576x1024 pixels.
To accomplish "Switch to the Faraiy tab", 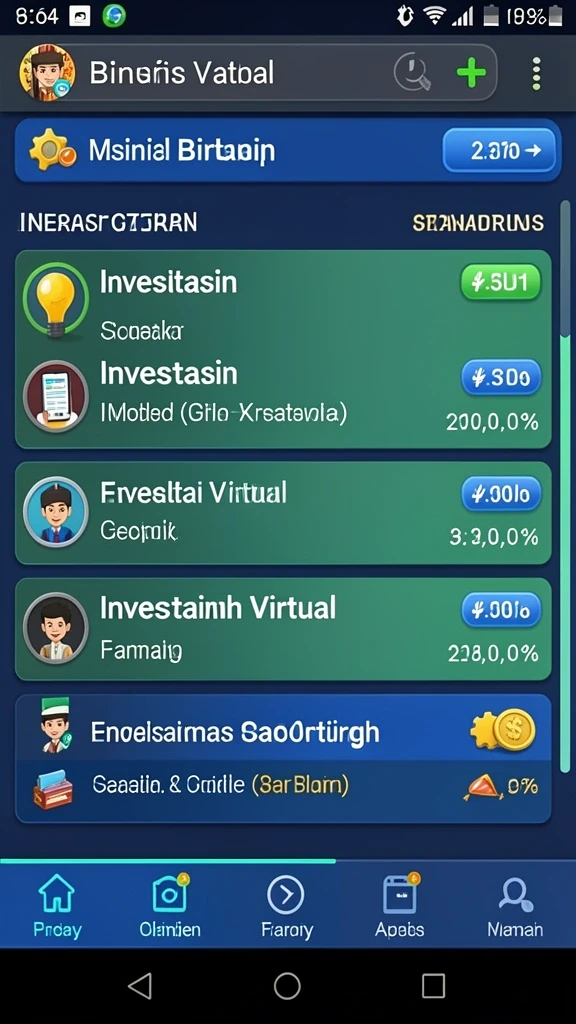I will tap(286, 904).
